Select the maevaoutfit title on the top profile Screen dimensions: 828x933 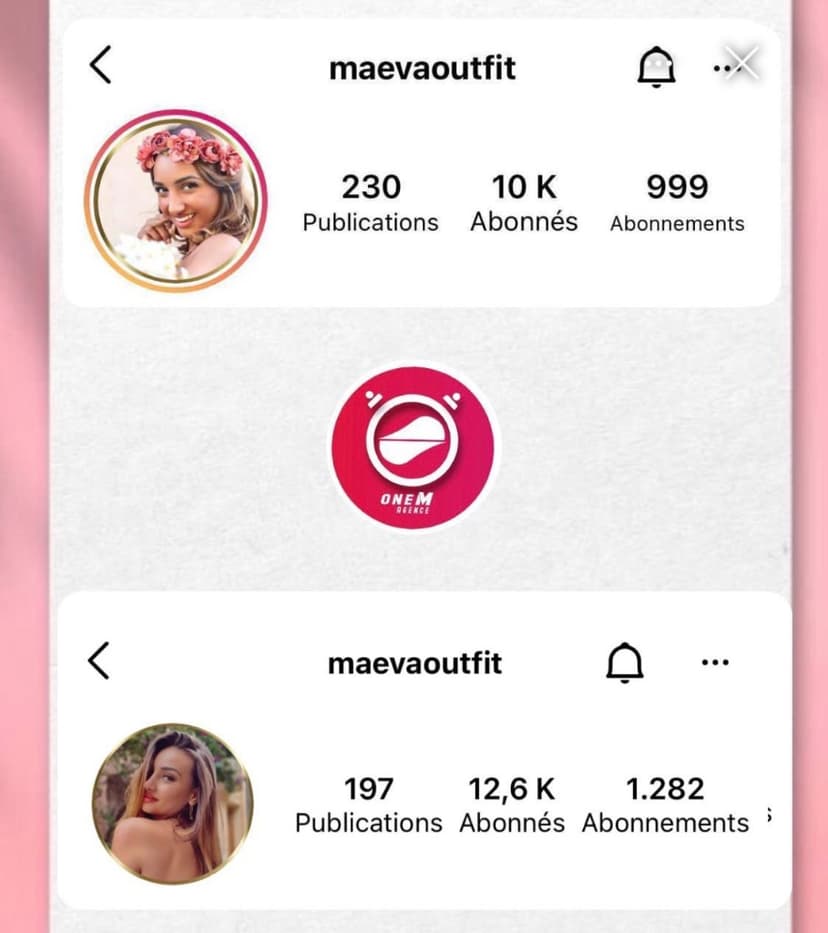420,68
